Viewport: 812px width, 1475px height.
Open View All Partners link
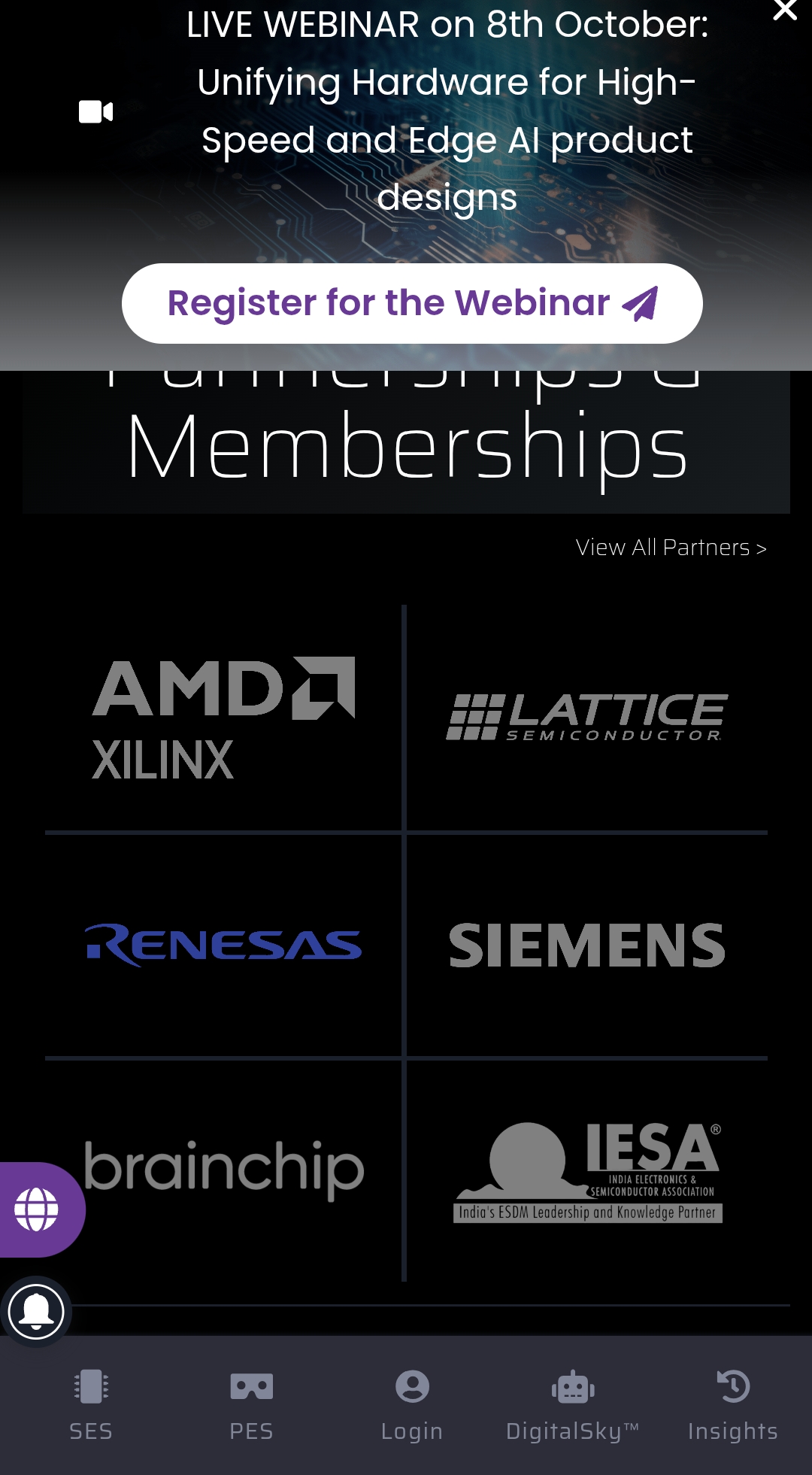click(x=671, y=548)
